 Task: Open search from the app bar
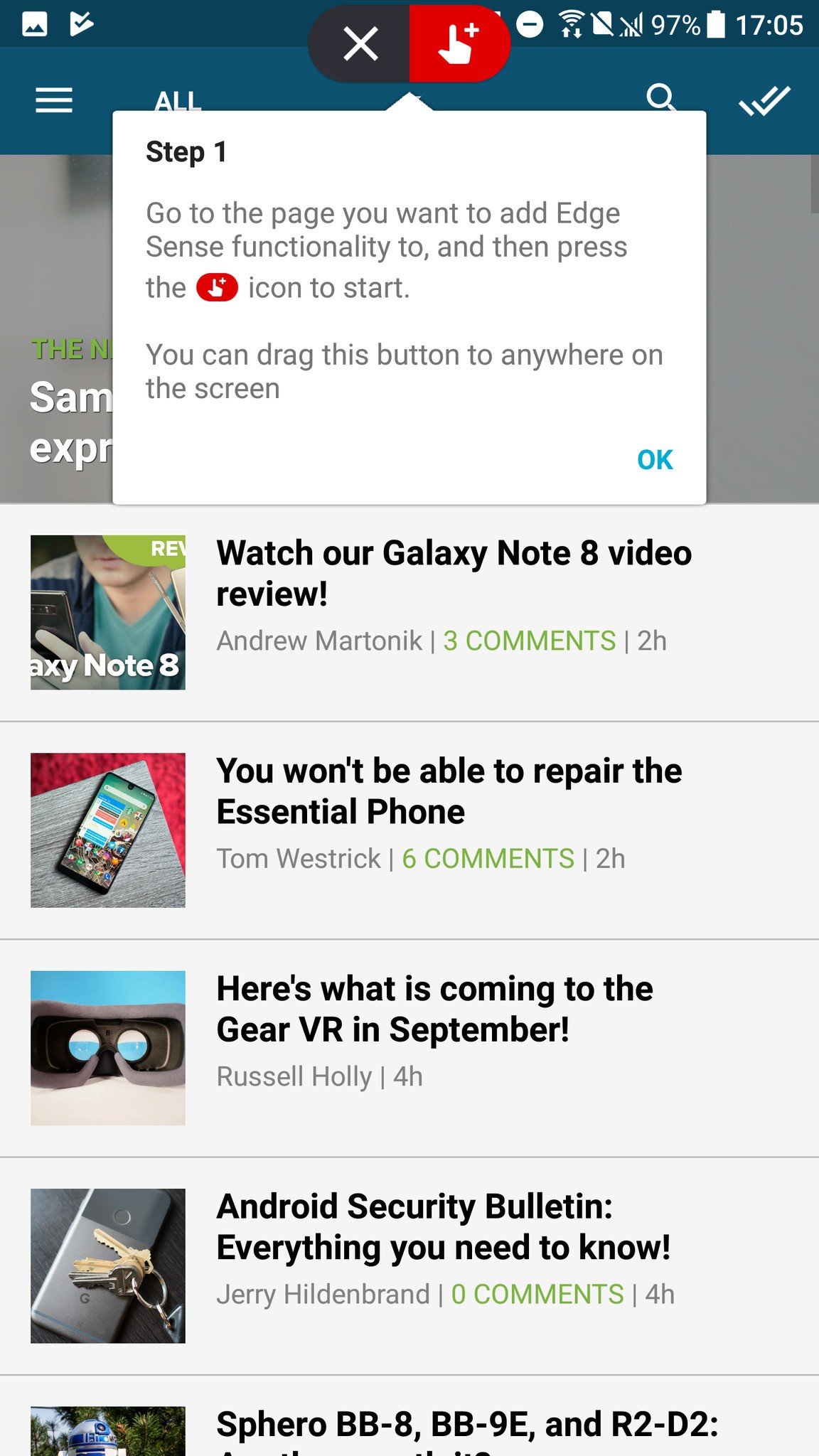(x=661, y=98)
